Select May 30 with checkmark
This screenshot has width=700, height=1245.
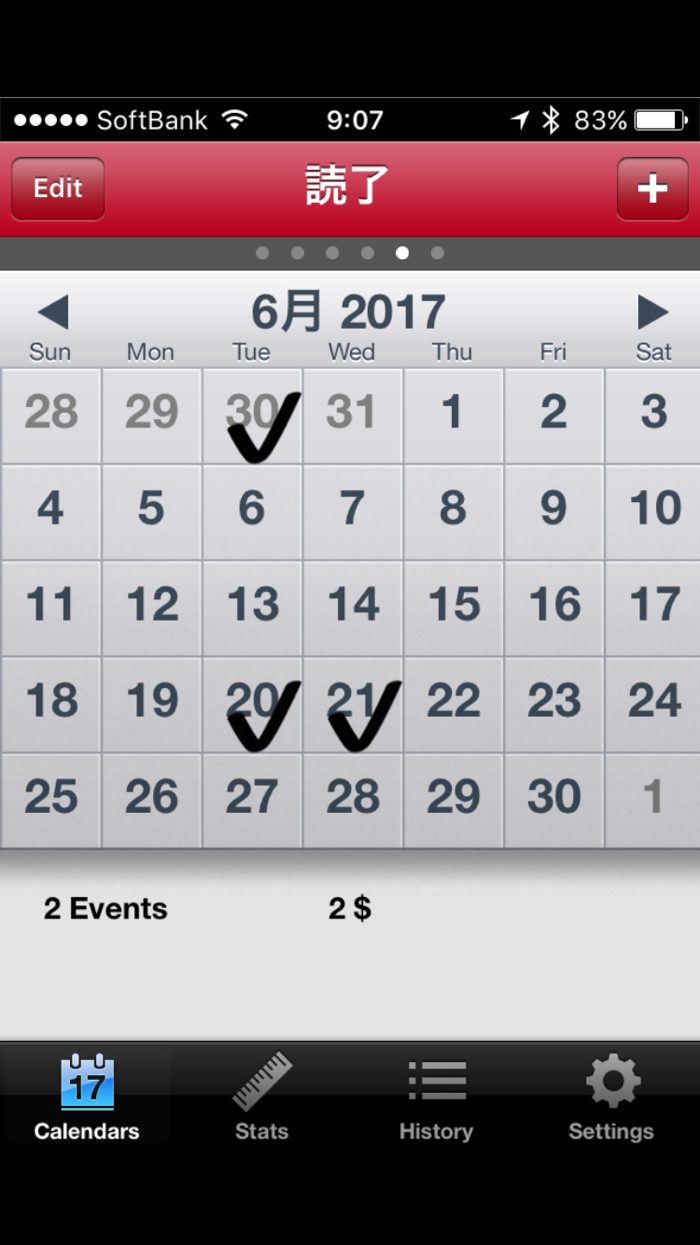(x=253, y=416)
